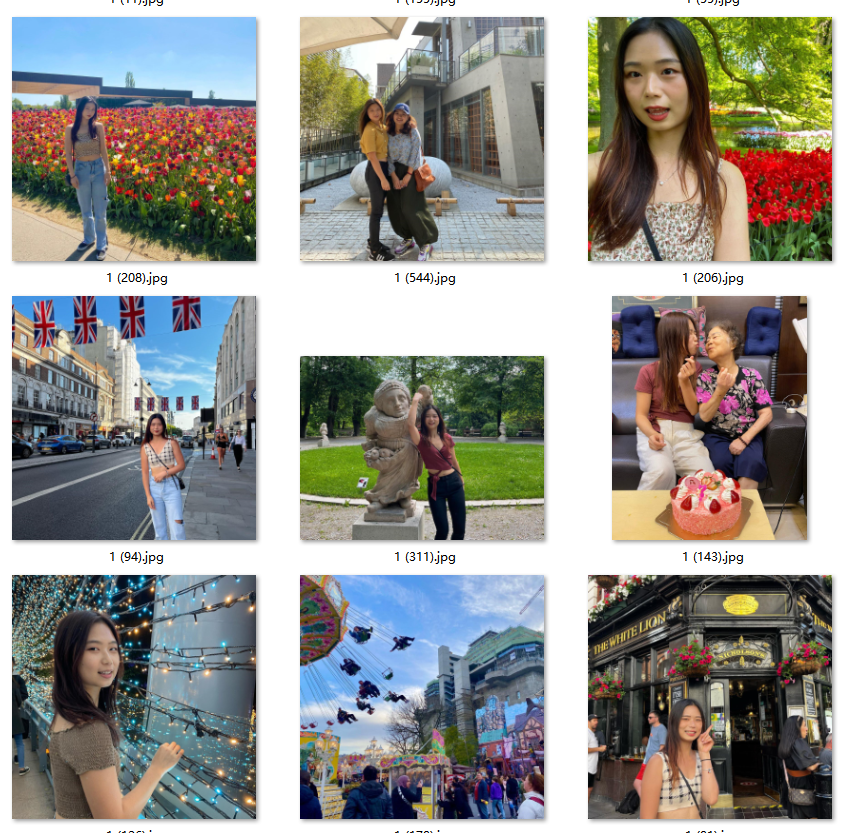View the picture 1 (311).jpg

pos(422,448)
